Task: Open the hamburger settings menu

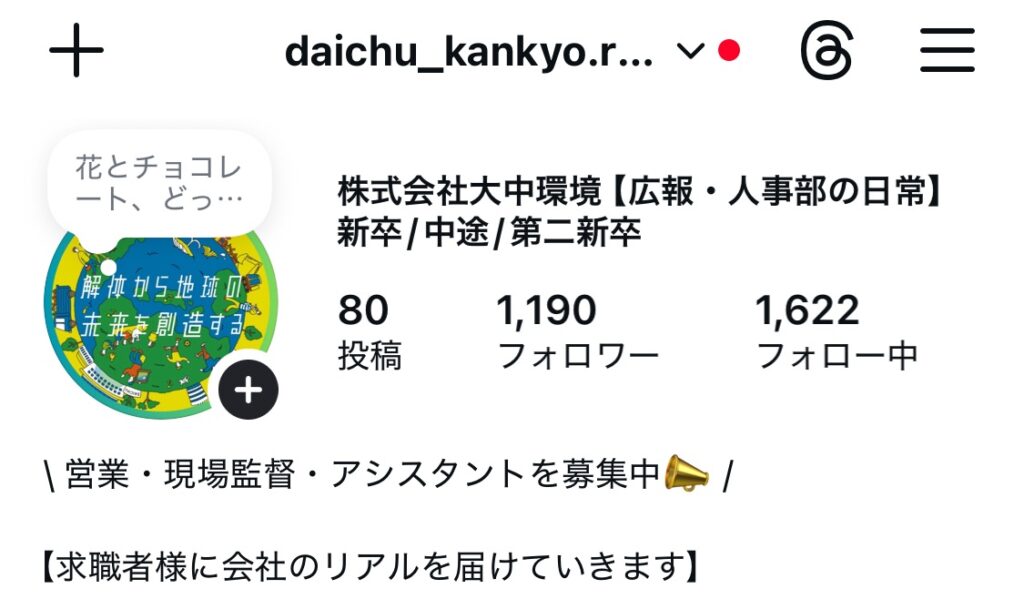Action: (x=946, y=50)
